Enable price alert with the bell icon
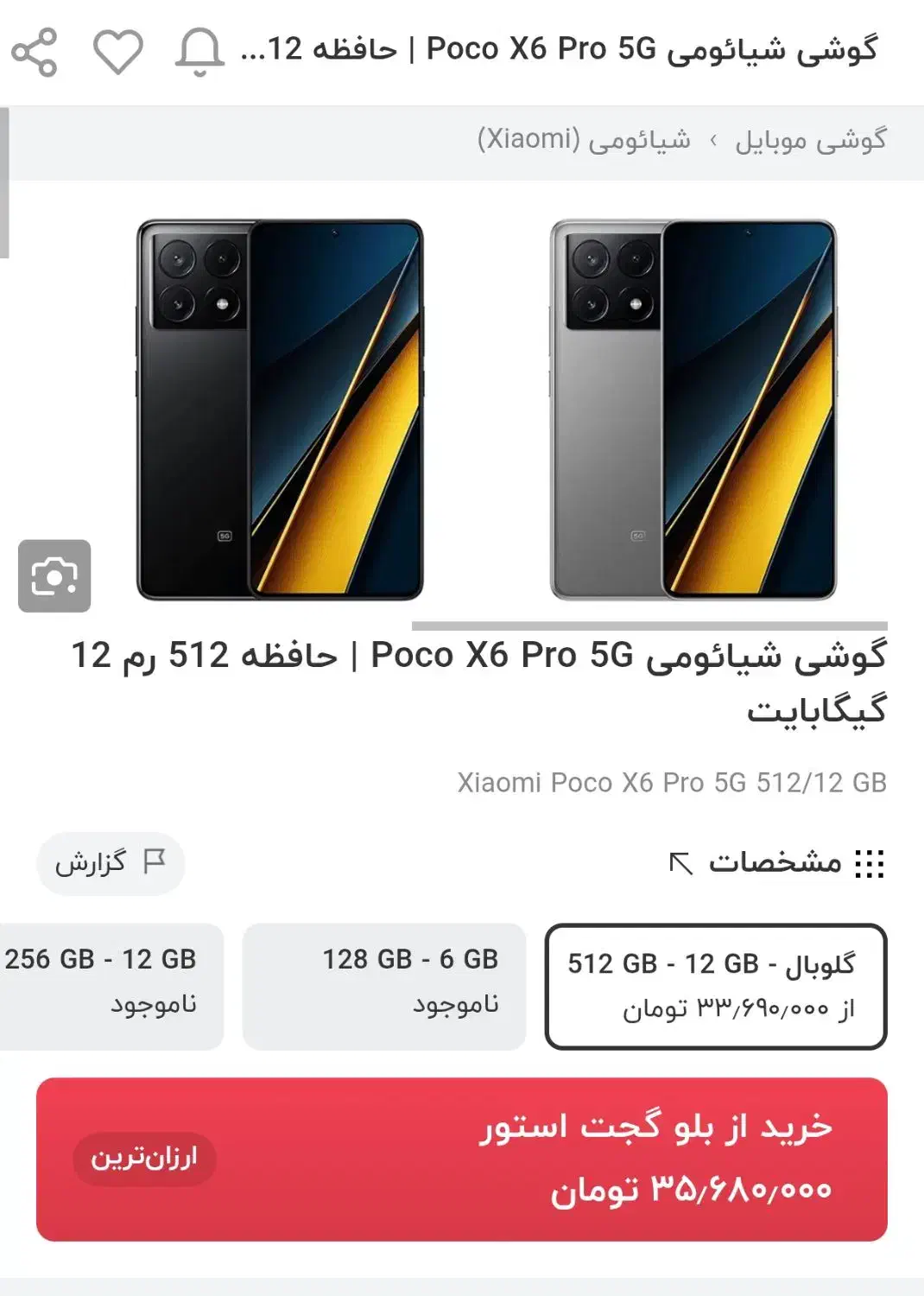This screenshot has width=924, height=1296. click(199, 52)
